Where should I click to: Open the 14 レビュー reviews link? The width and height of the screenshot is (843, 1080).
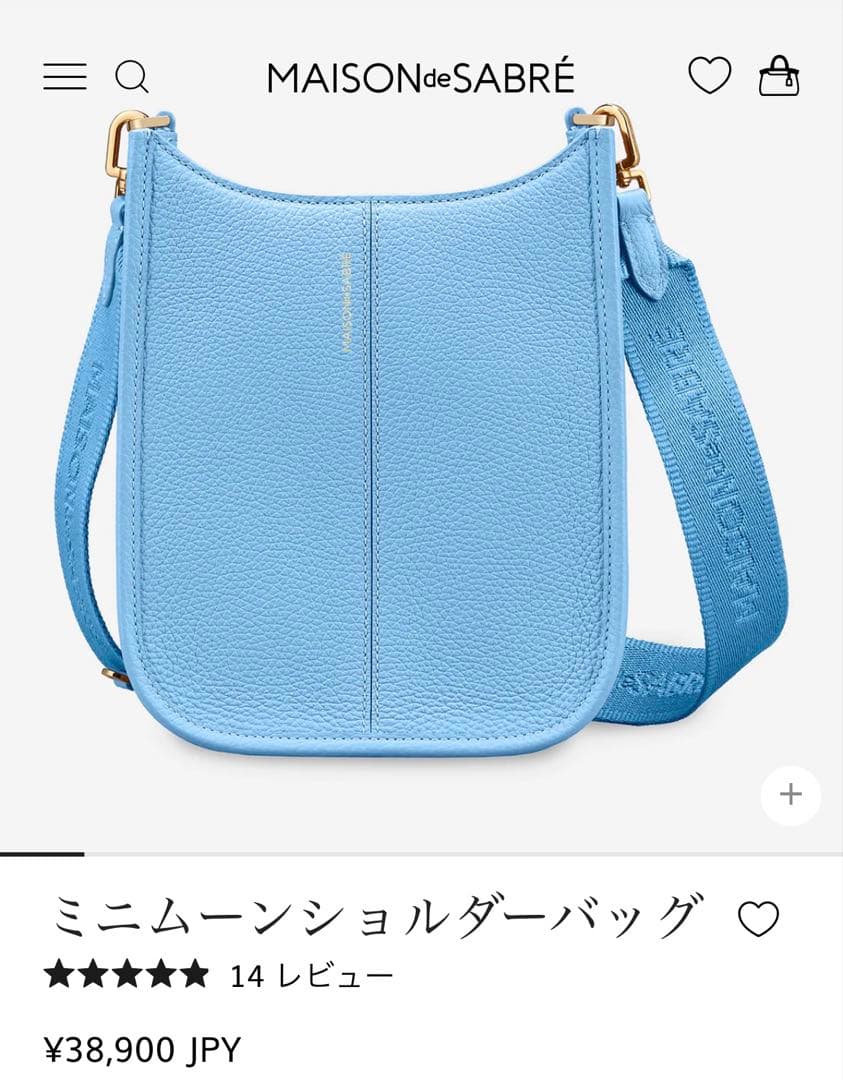(x=311, y=975)
